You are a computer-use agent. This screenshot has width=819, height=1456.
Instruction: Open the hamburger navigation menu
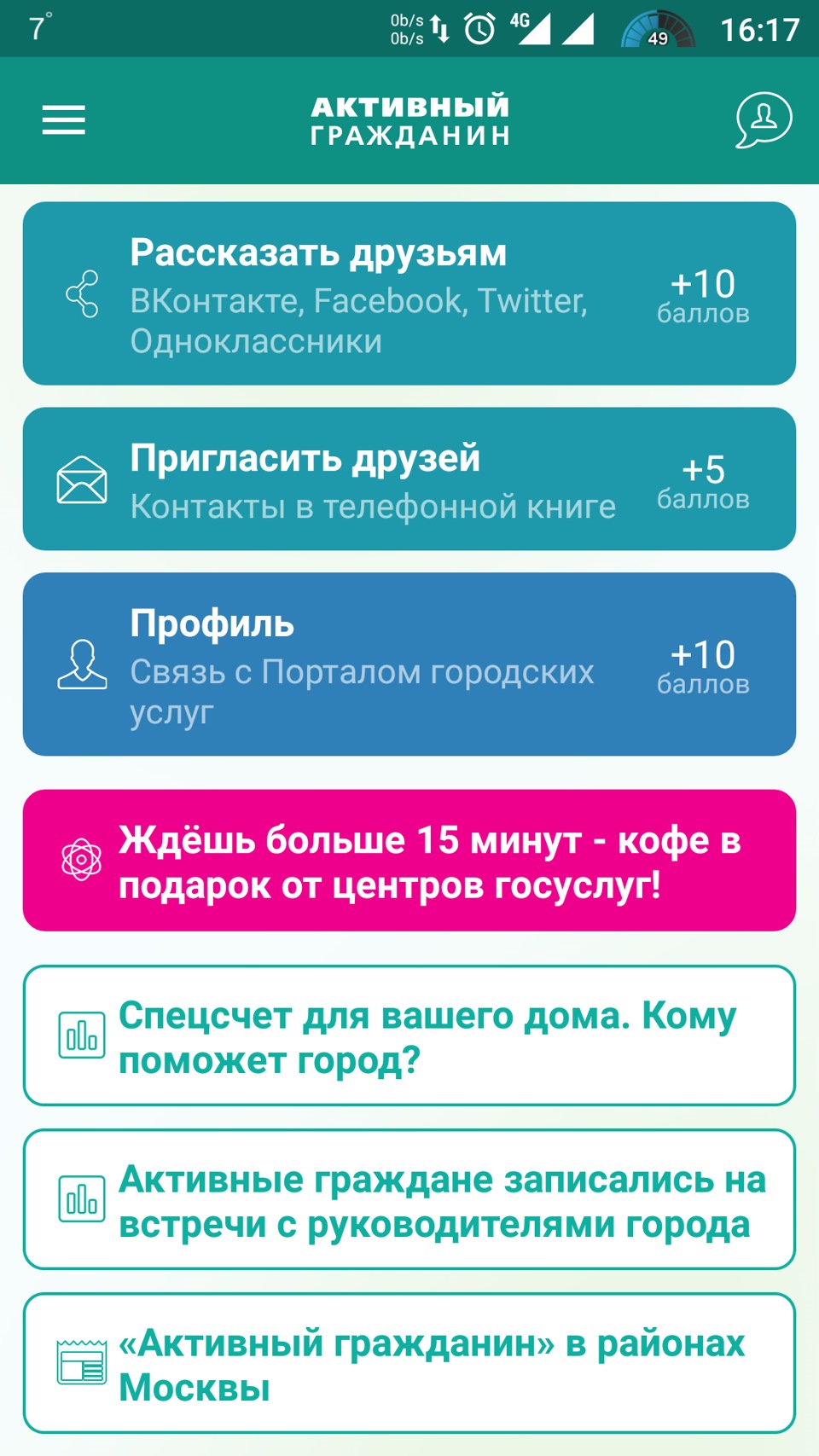[x=65, y=120]
